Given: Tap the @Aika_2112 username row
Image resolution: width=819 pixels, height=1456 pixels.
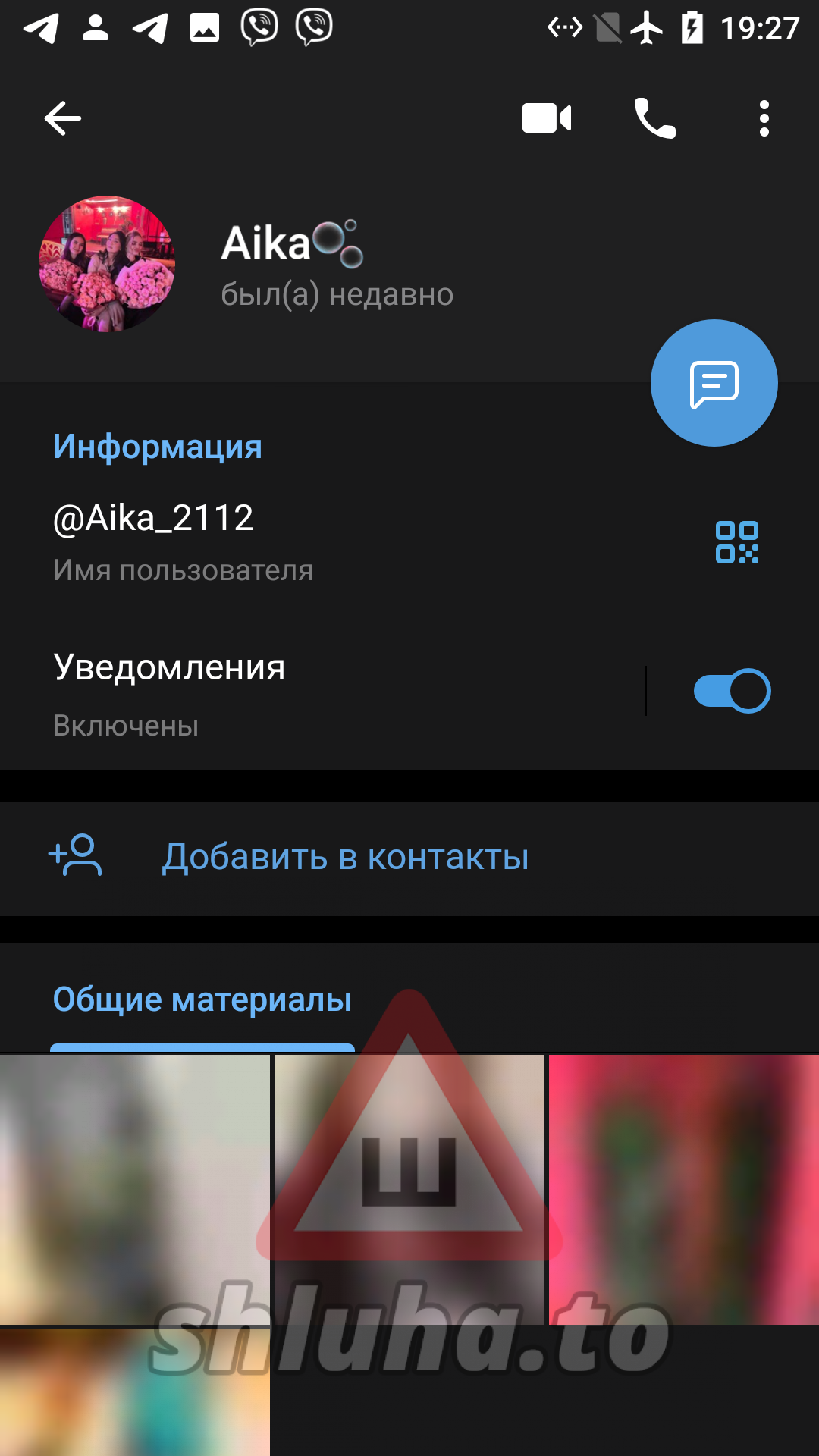Looking at the screenshot, I should [303, 541].
